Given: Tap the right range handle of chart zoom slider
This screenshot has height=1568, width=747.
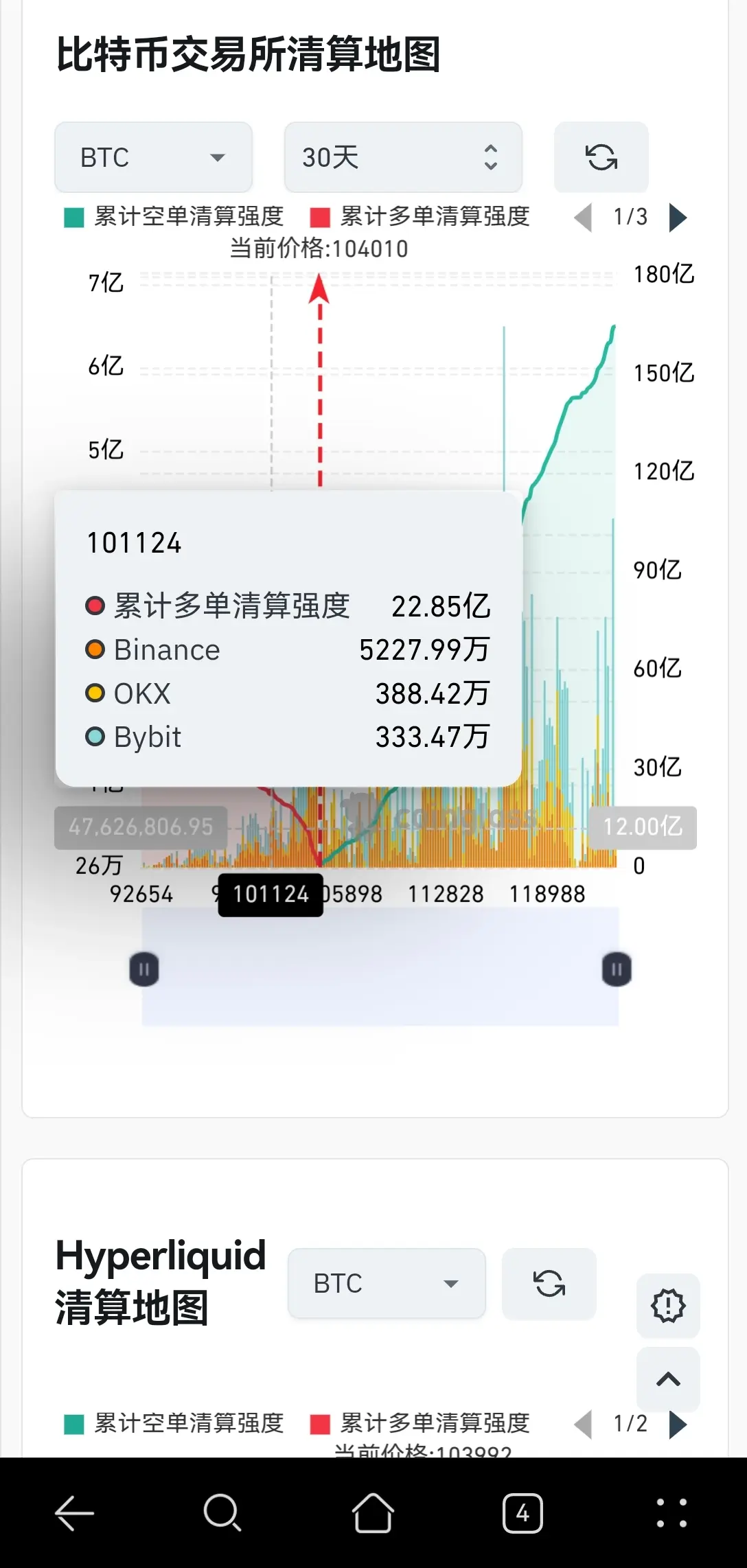Looking at the screenshot, I should (x=617, y=969).
